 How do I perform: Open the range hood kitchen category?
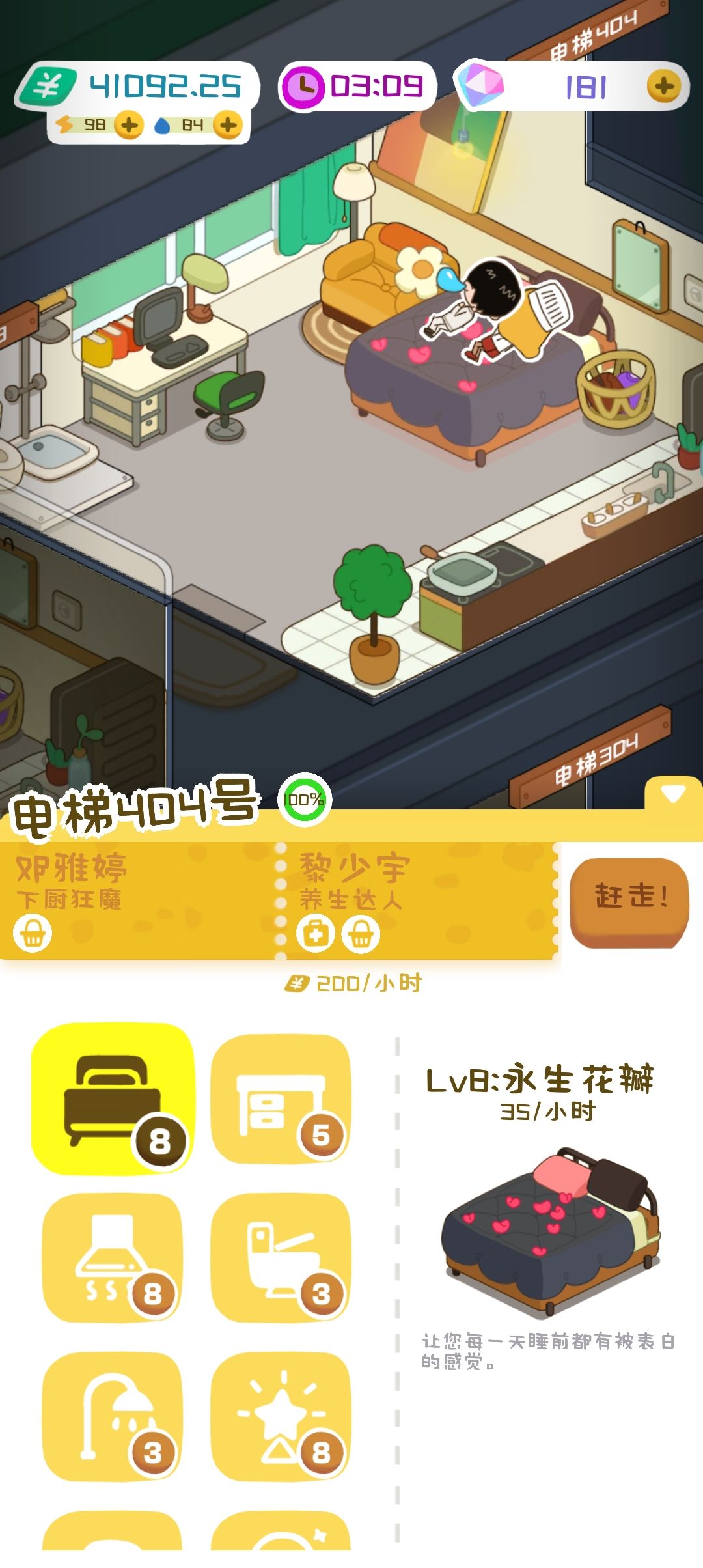point(113,1258)
